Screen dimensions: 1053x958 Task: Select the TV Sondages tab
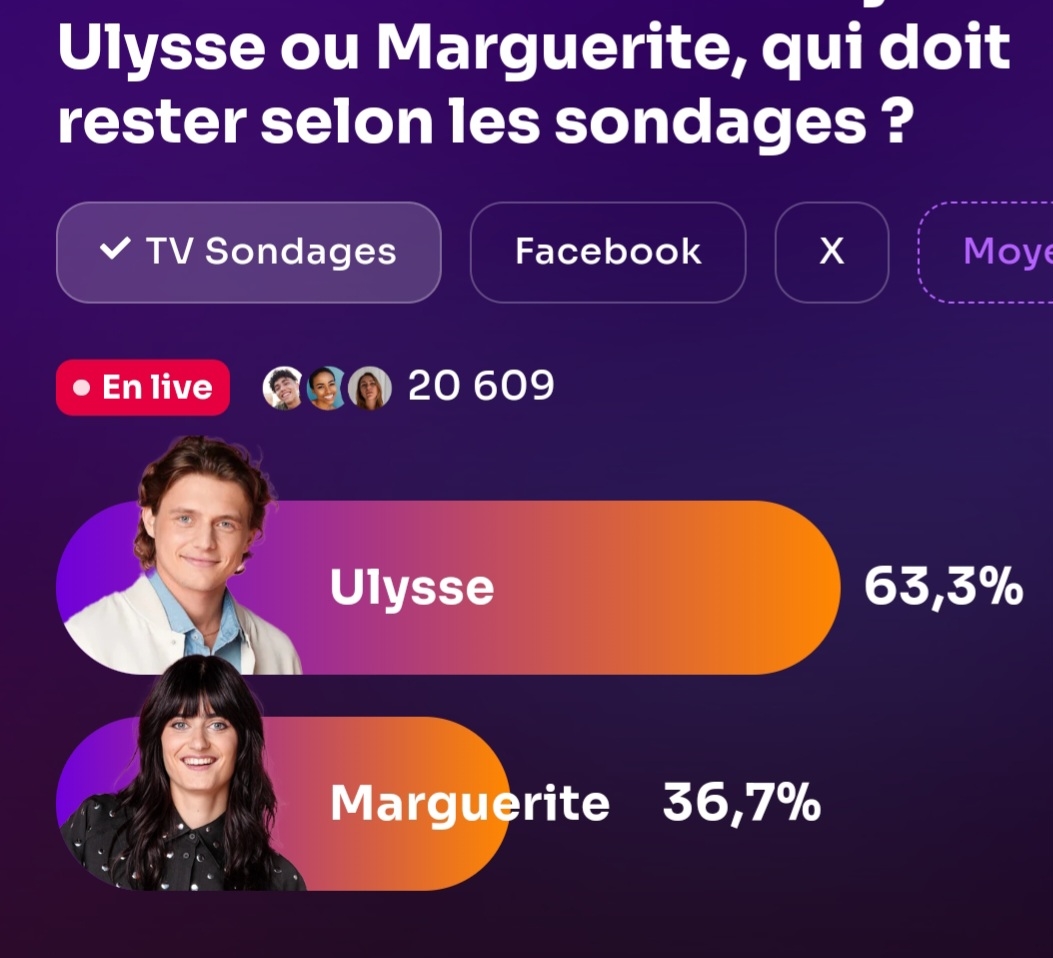pos(248,252)
